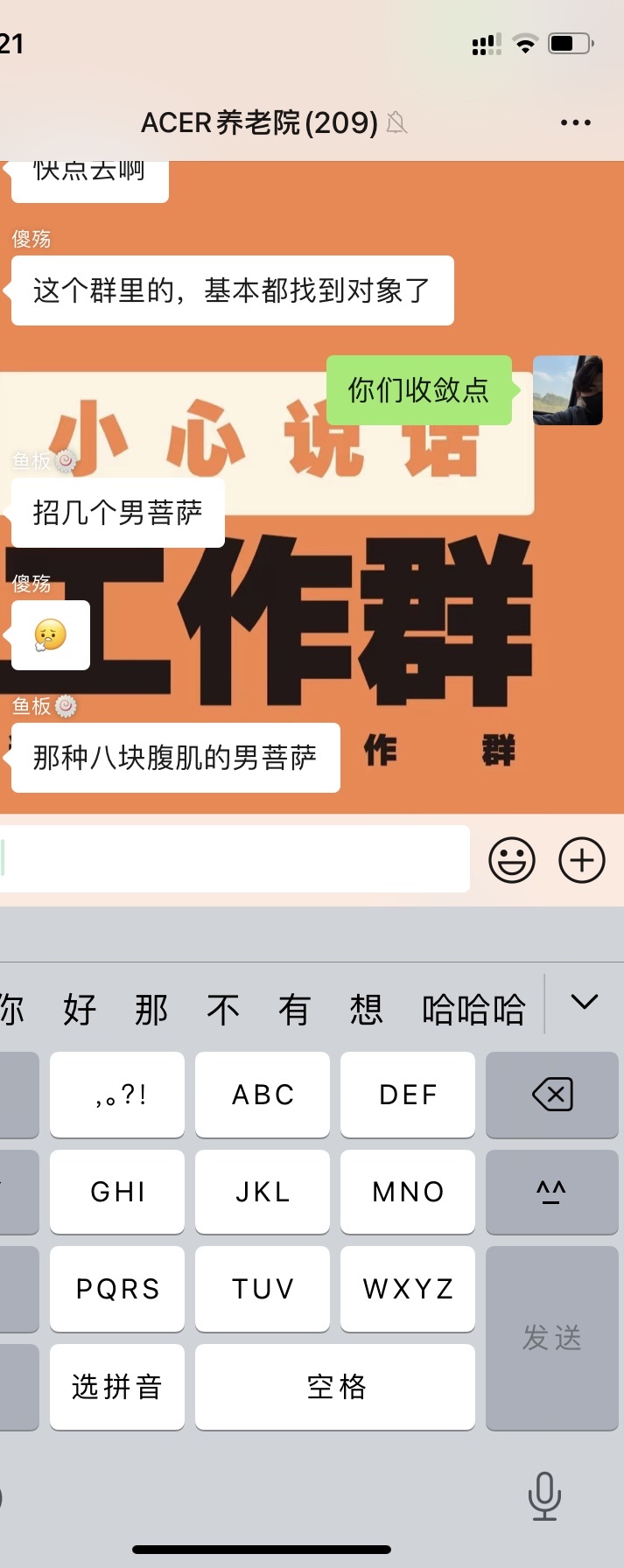Open the group chat overflow menu
624x1568 pixels.
(575, 122)
